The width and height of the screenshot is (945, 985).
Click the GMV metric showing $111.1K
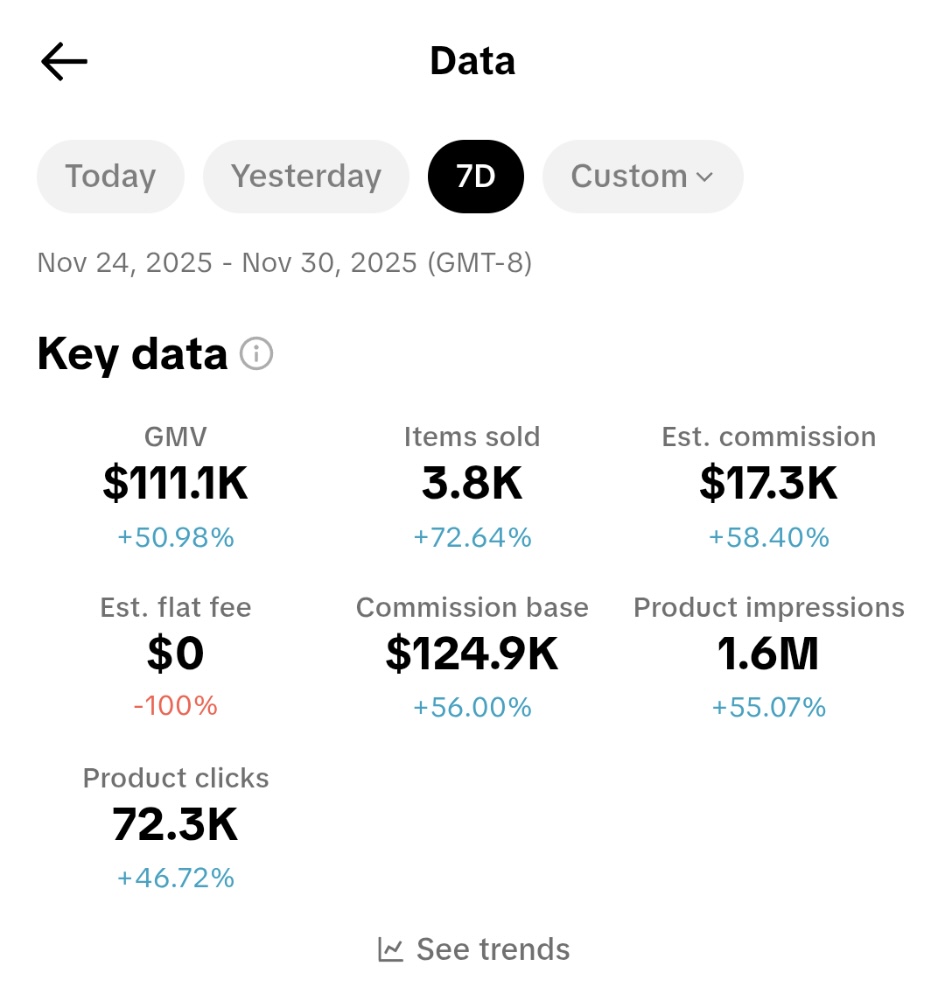click(x=176, y=483)
